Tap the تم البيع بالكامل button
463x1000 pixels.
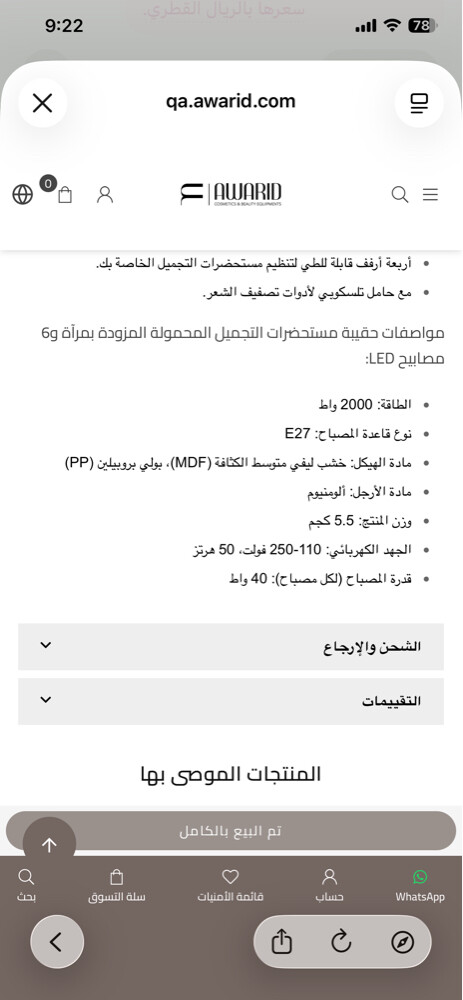(231, 831)
